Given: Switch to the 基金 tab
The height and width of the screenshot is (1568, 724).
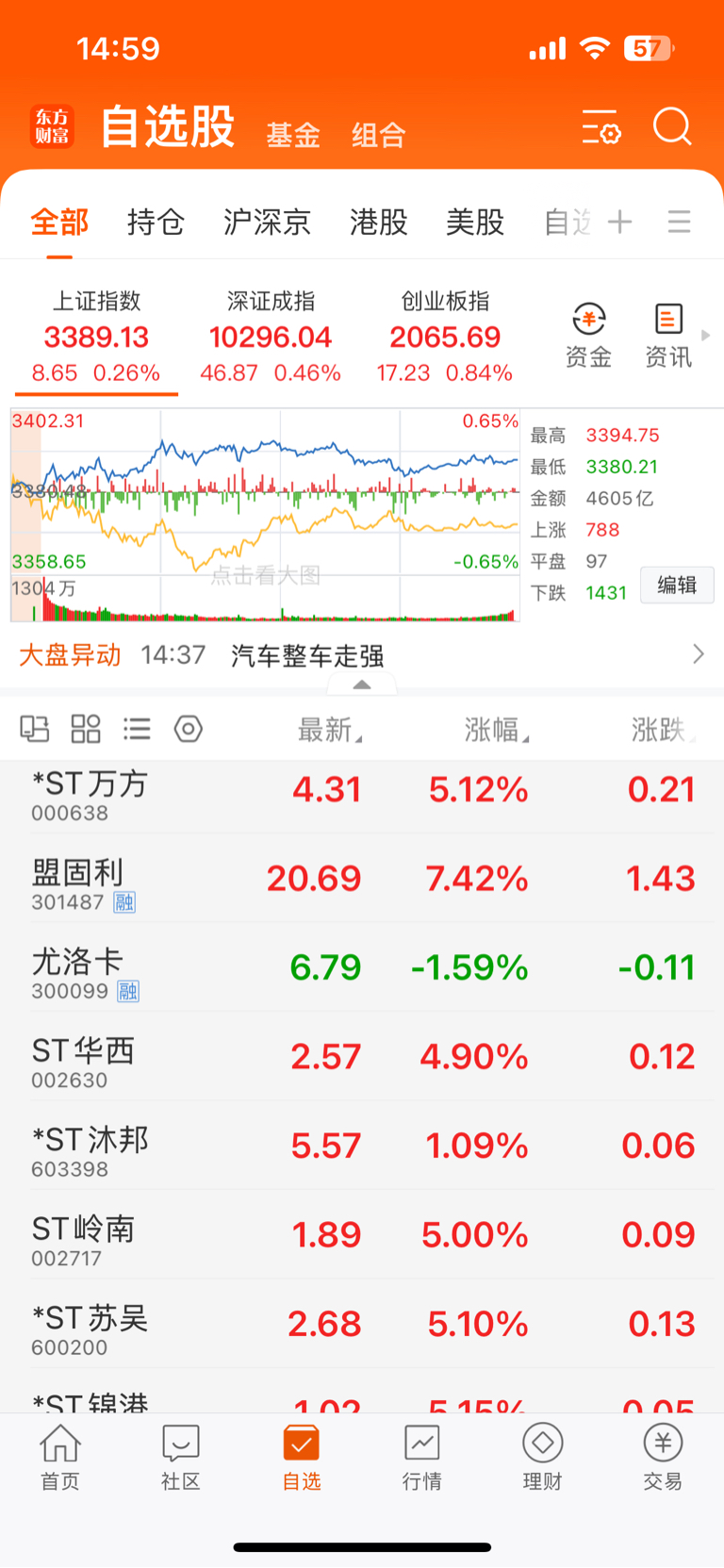Looking at the screenshot, I should pyautogui.click(x=293, y=135).
